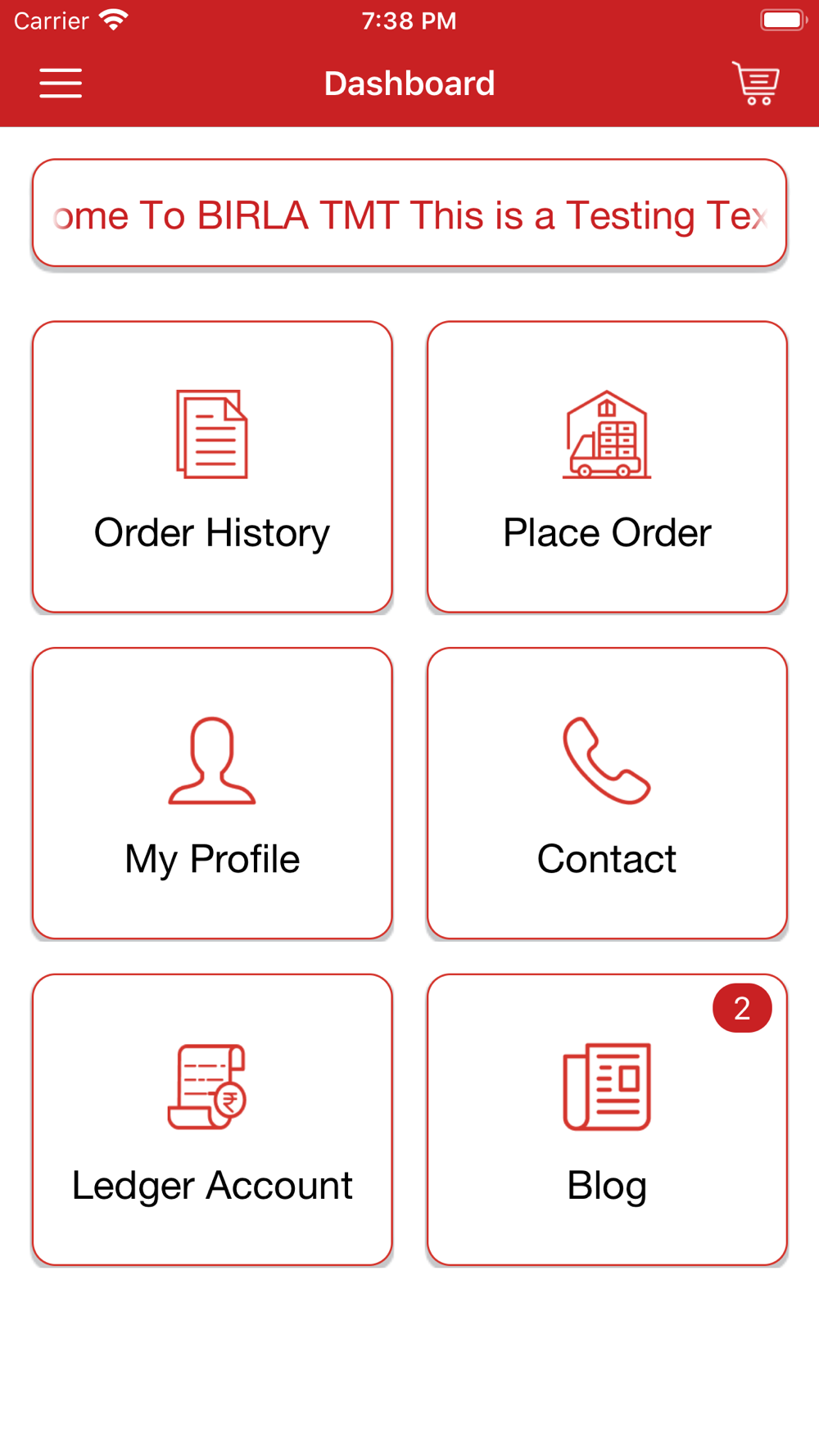
Task: Open Order History
Action: click(x=212, y=467)
